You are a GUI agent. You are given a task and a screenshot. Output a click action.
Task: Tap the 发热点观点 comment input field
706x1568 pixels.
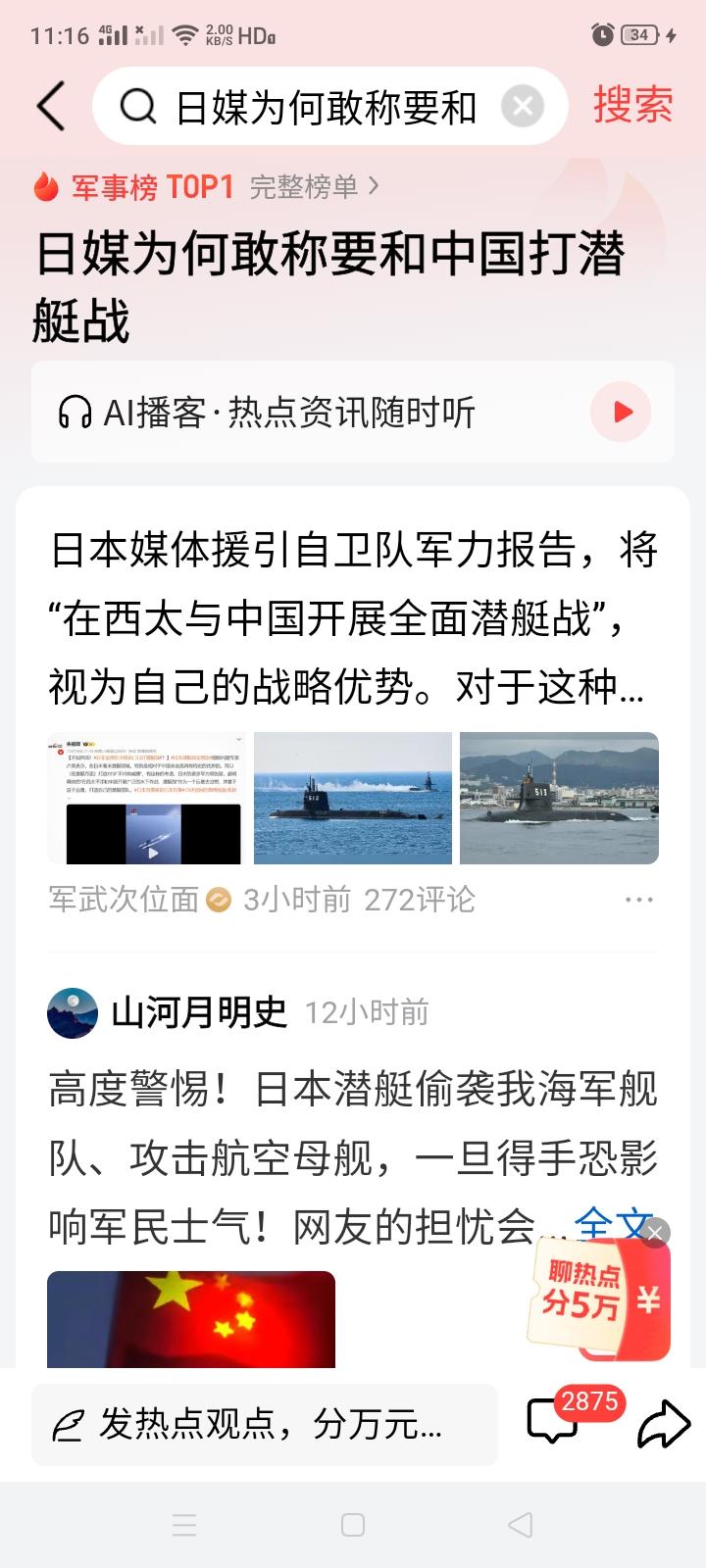tap(265, 1425)
